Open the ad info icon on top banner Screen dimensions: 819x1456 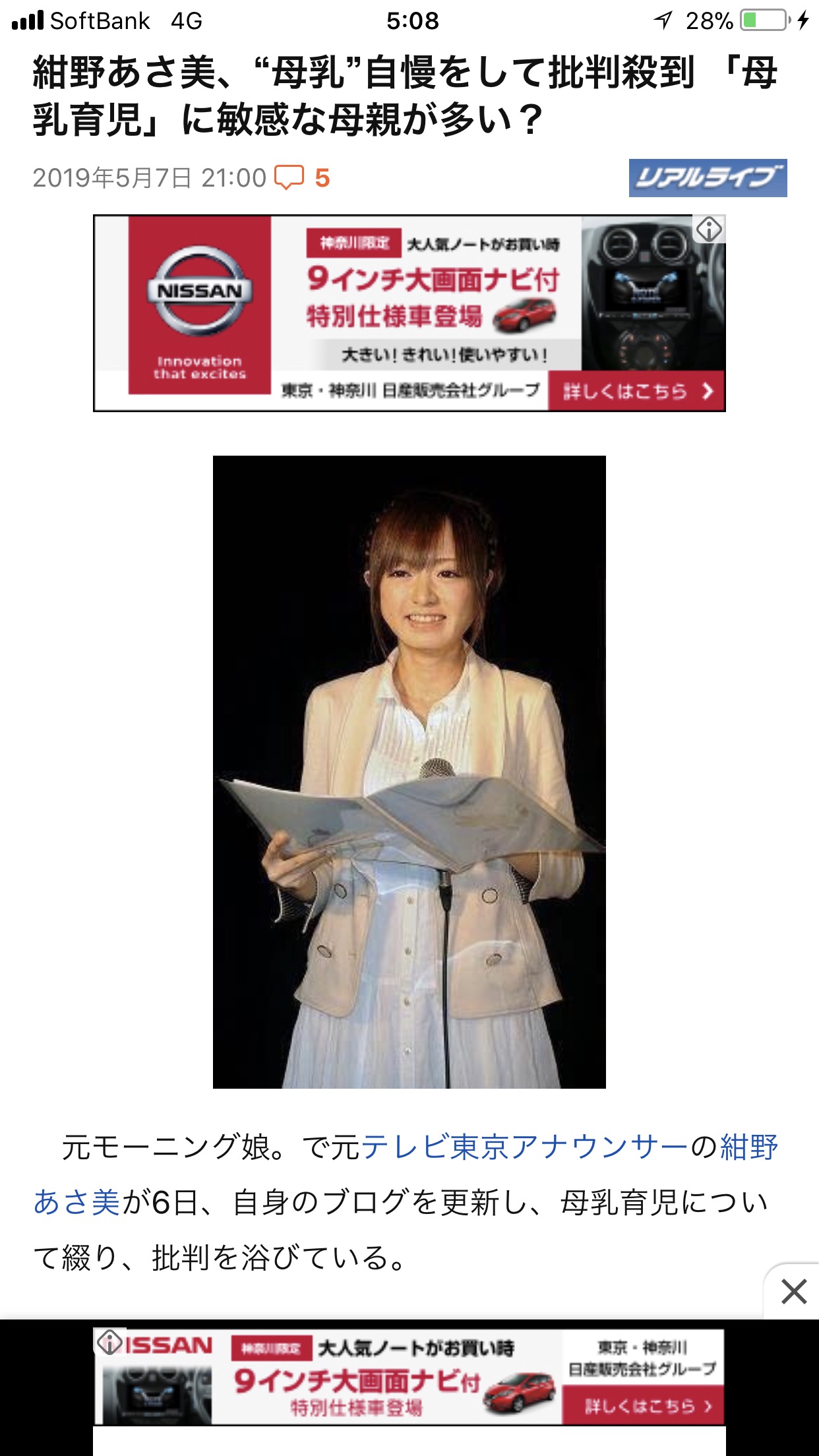(x=710, y=229)
